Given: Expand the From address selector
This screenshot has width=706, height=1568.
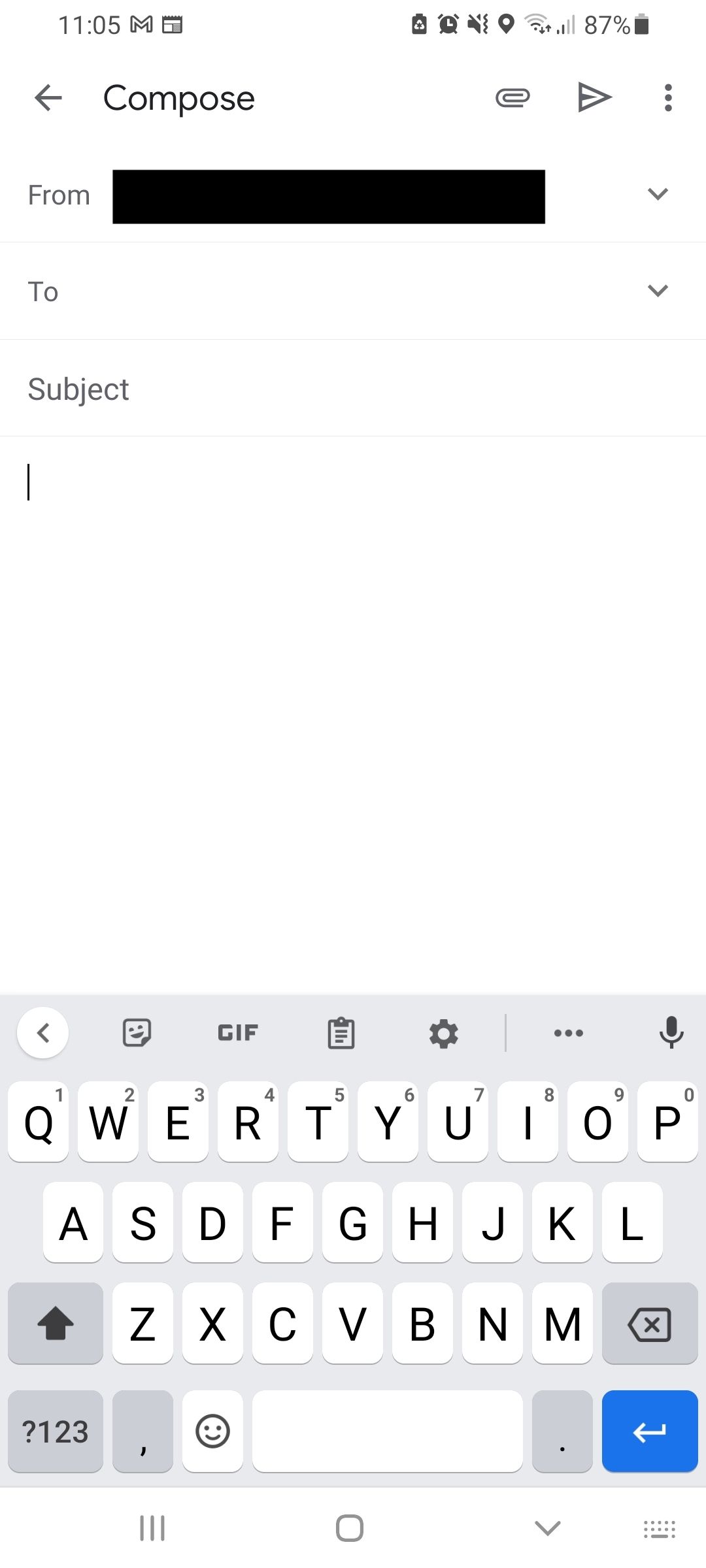Looking at the screenshot, I should pyautogui.click(x=658, y=193).
